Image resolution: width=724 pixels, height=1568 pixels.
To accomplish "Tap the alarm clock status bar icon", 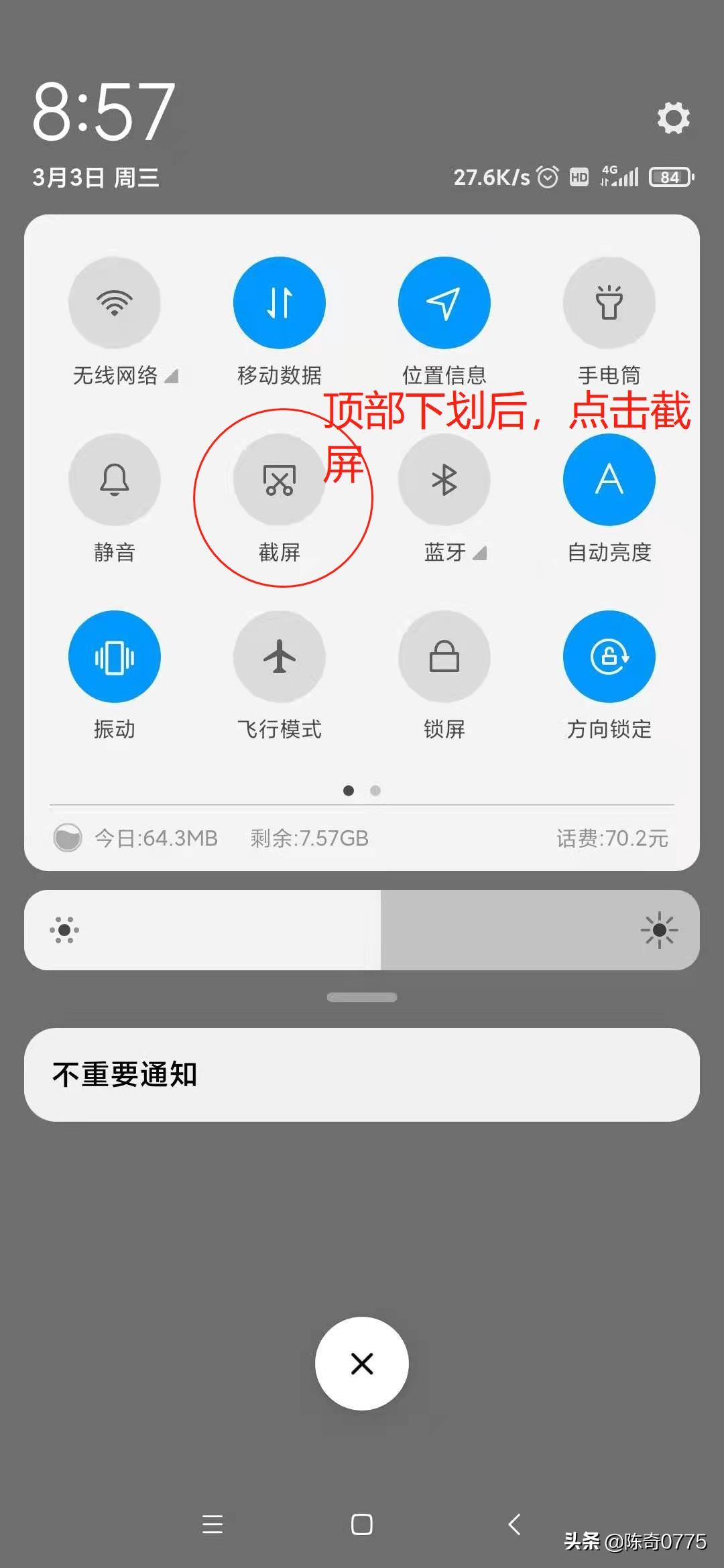I will [x=546, y=178].
